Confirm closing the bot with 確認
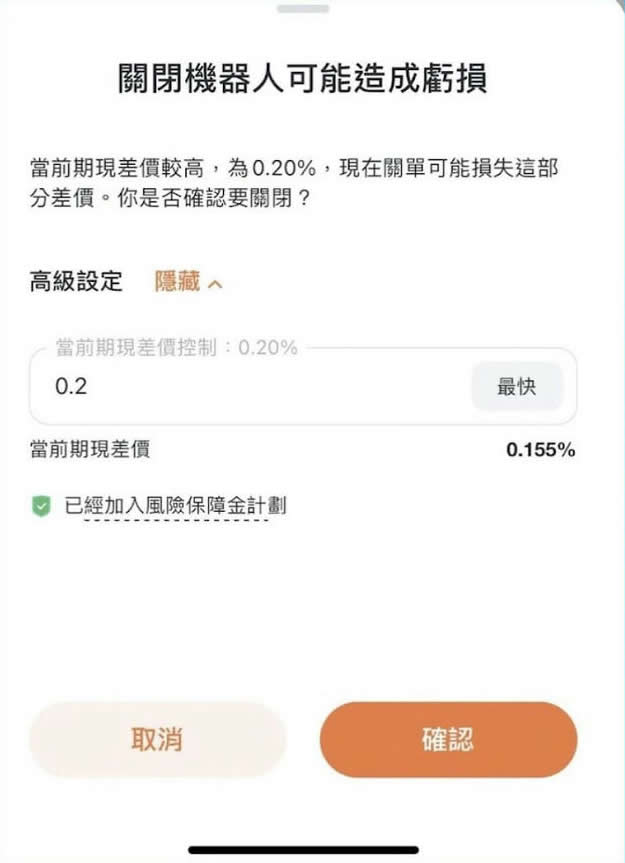This screenshot has height=863, width=625. point(448,740)
